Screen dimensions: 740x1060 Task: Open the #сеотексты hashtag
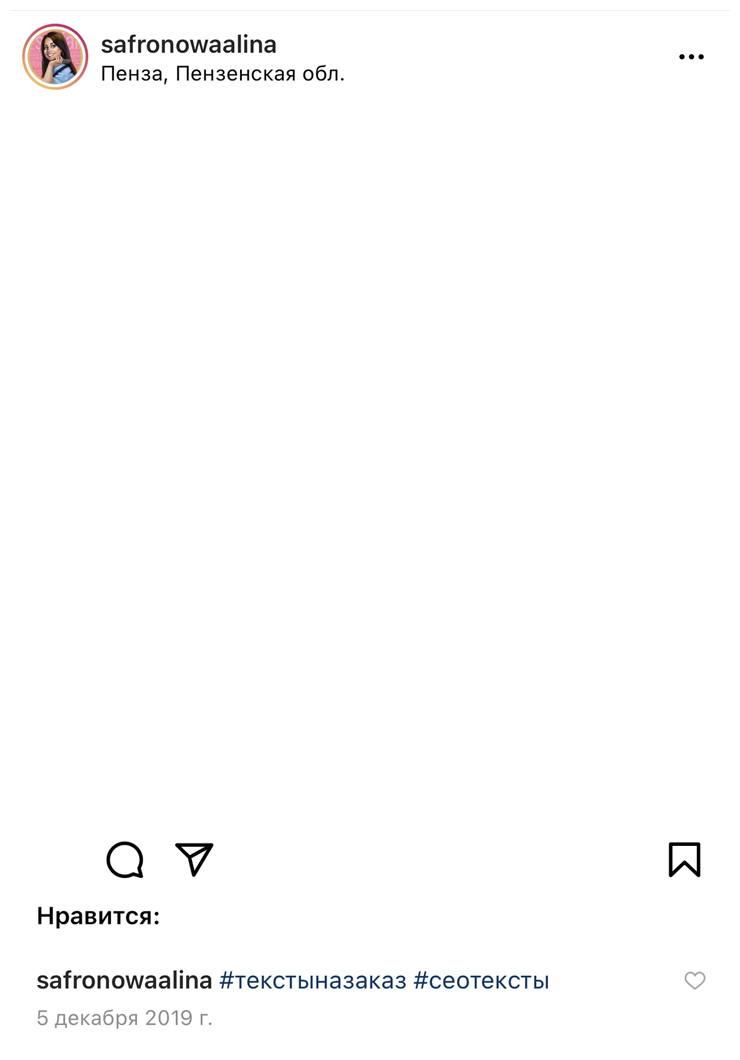(481, 981)
